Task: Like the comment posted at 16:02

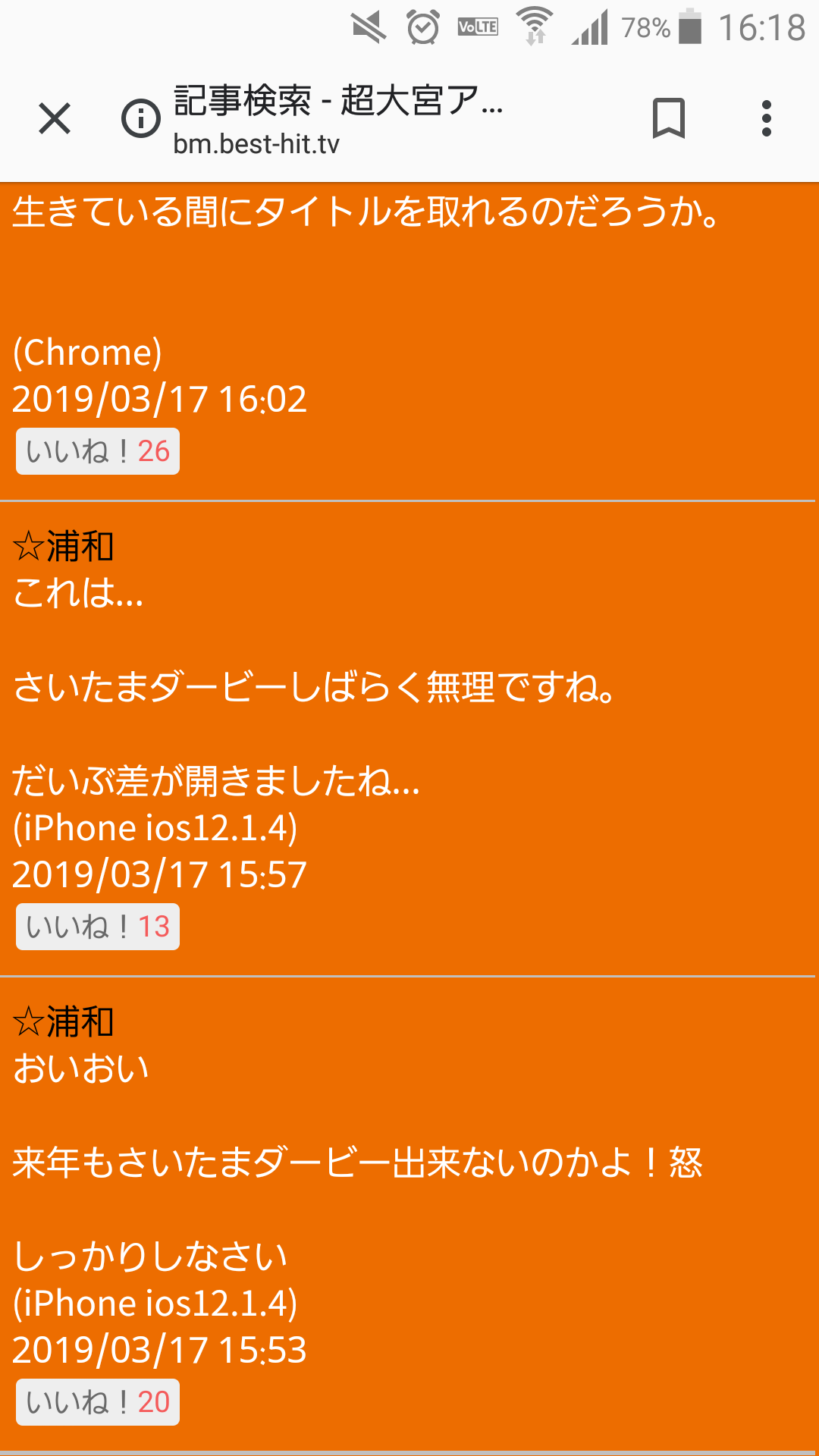Action: pos(98,452)
